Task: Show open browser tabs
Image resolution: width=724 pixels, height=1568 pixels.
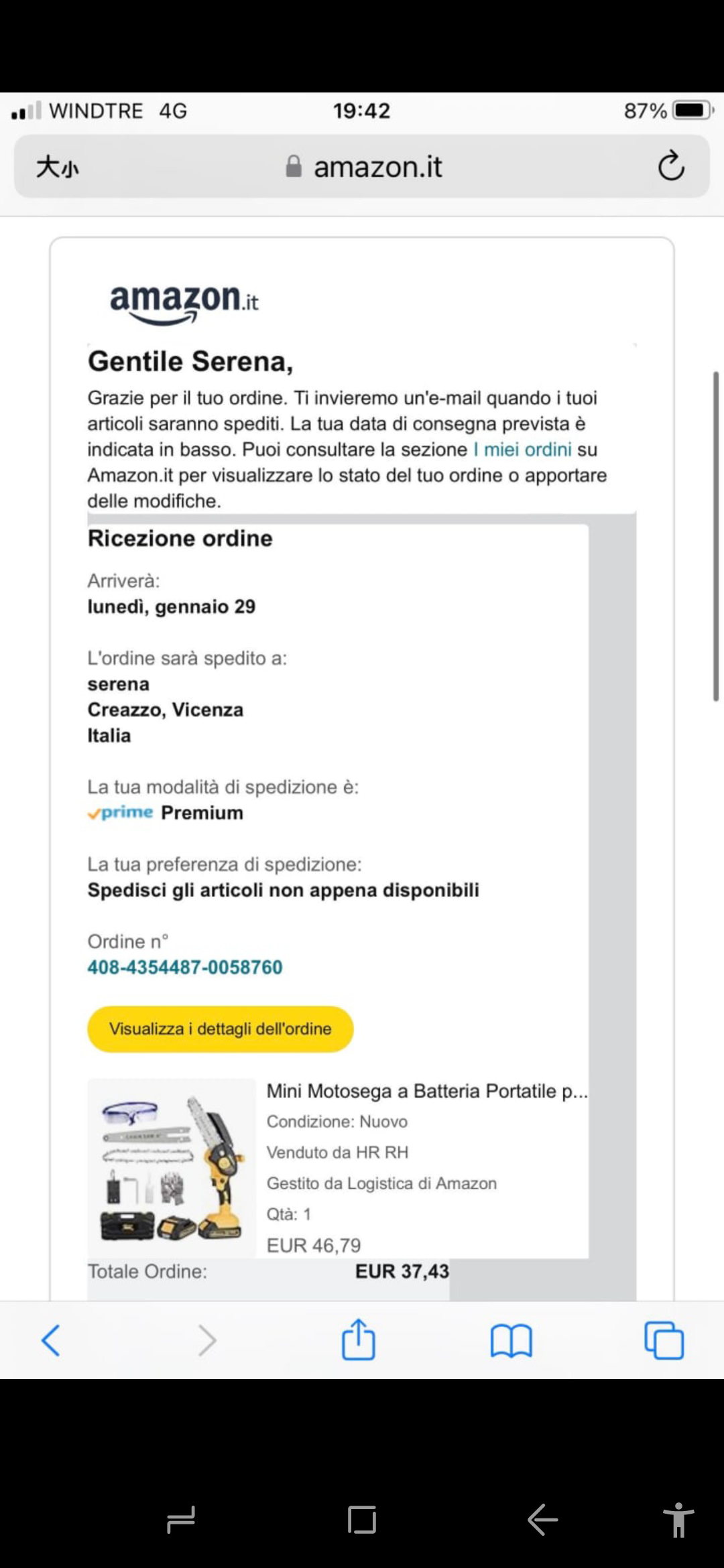Action: [663, 1341]
